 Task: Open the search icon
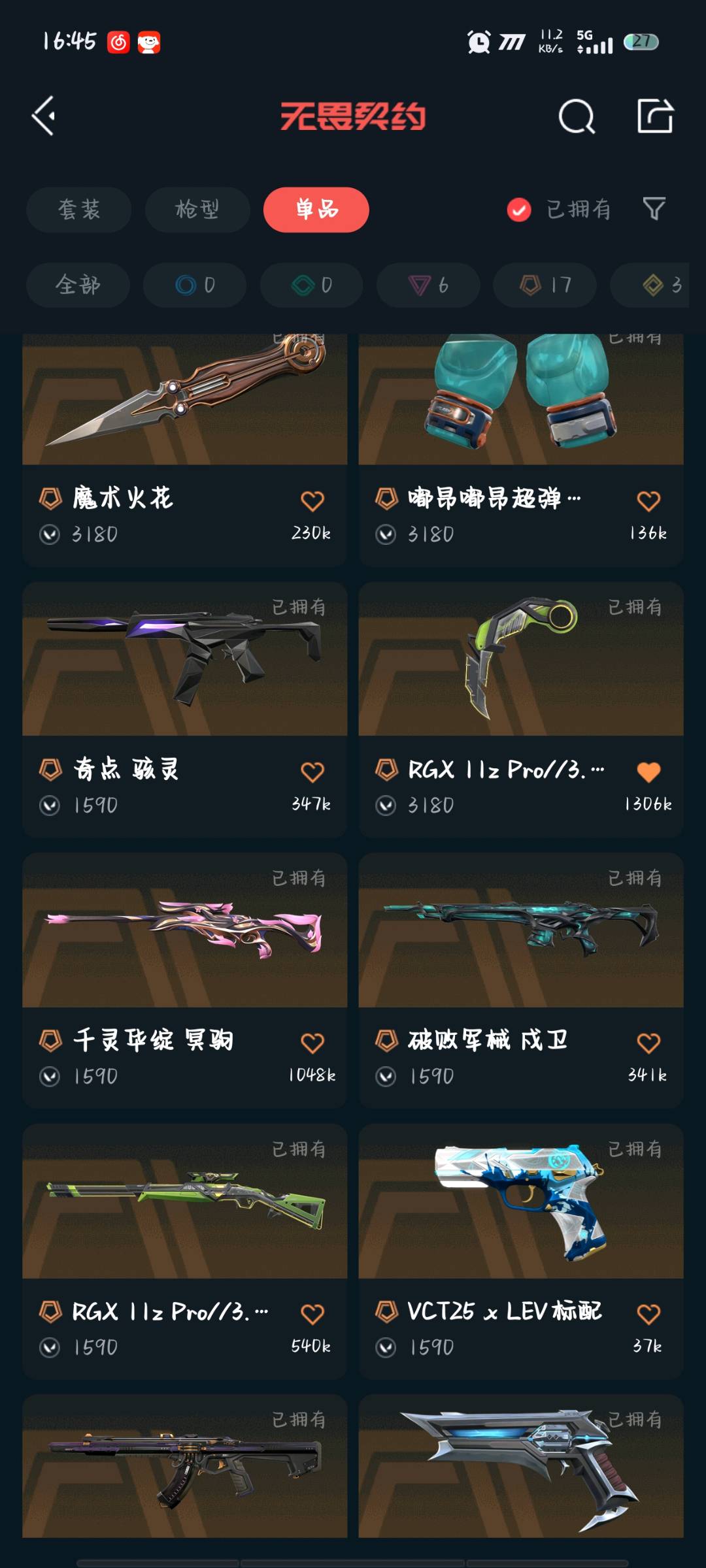click(577, 117)
